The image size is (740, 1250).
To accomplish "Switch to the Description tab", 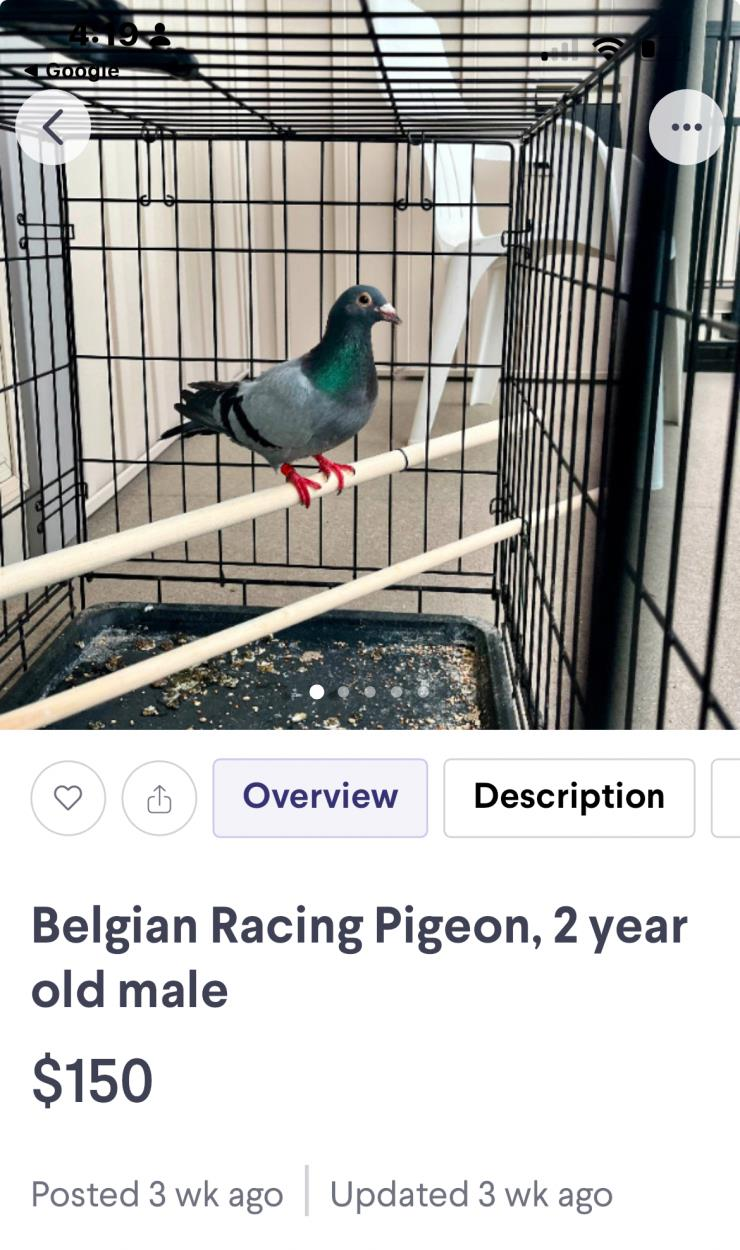I will [x=569, y=797].
